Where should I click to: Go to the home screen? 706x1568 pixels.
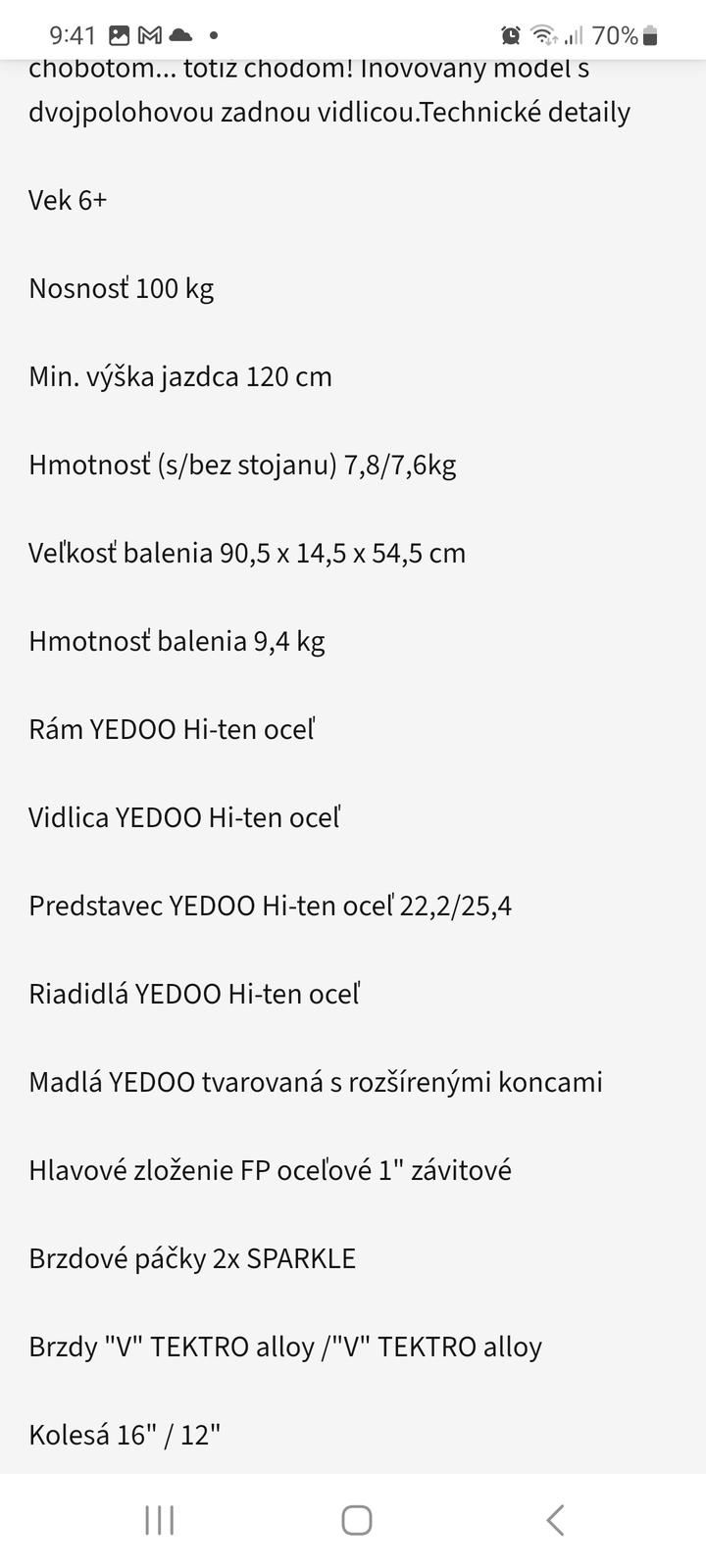[x=356, y=1520]
